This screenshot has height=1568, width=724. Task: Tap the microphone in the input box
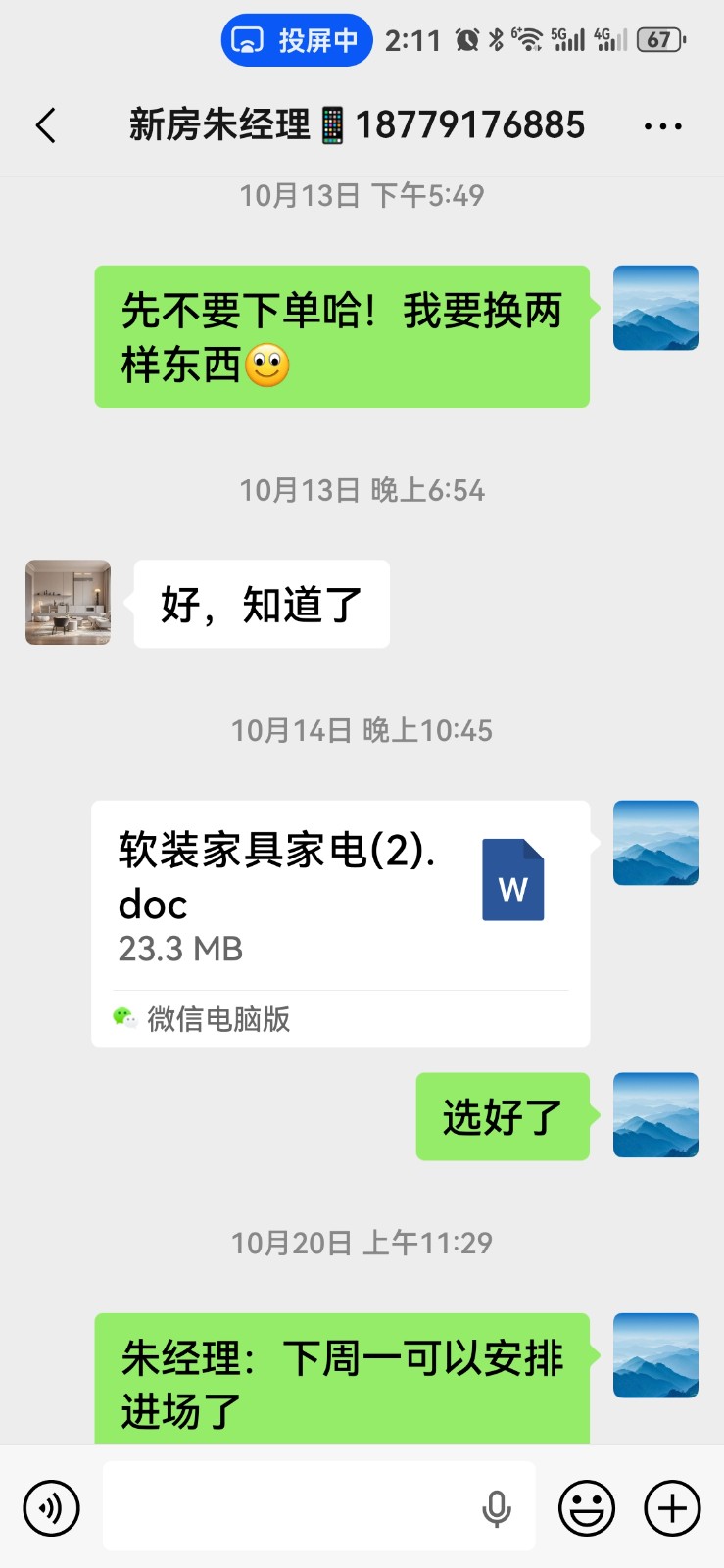[x=497, y=1508]
